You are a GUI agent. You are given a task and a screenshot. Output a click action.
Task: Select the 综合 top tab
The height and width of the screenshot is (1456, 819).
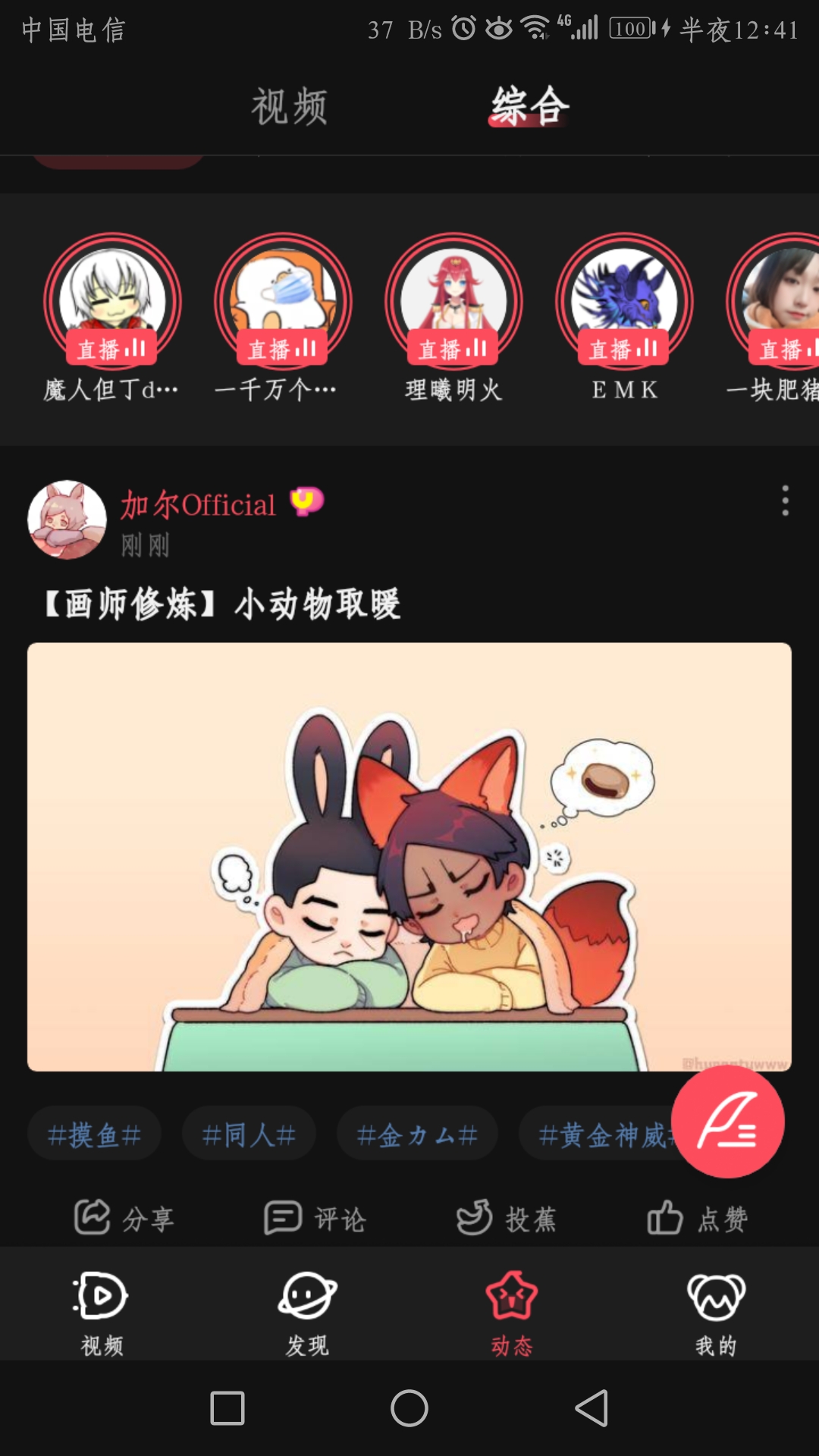[x=529, y=106]
